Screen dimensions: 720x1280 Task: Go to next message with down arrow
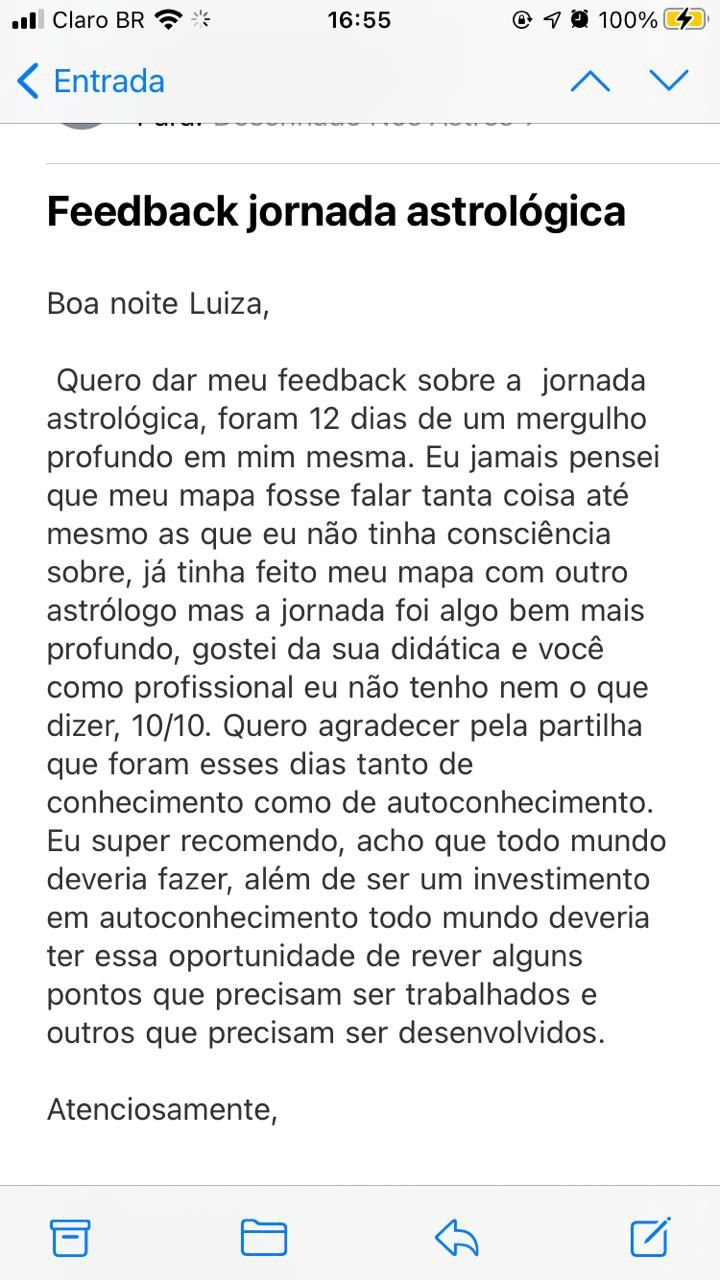(668, 82)
